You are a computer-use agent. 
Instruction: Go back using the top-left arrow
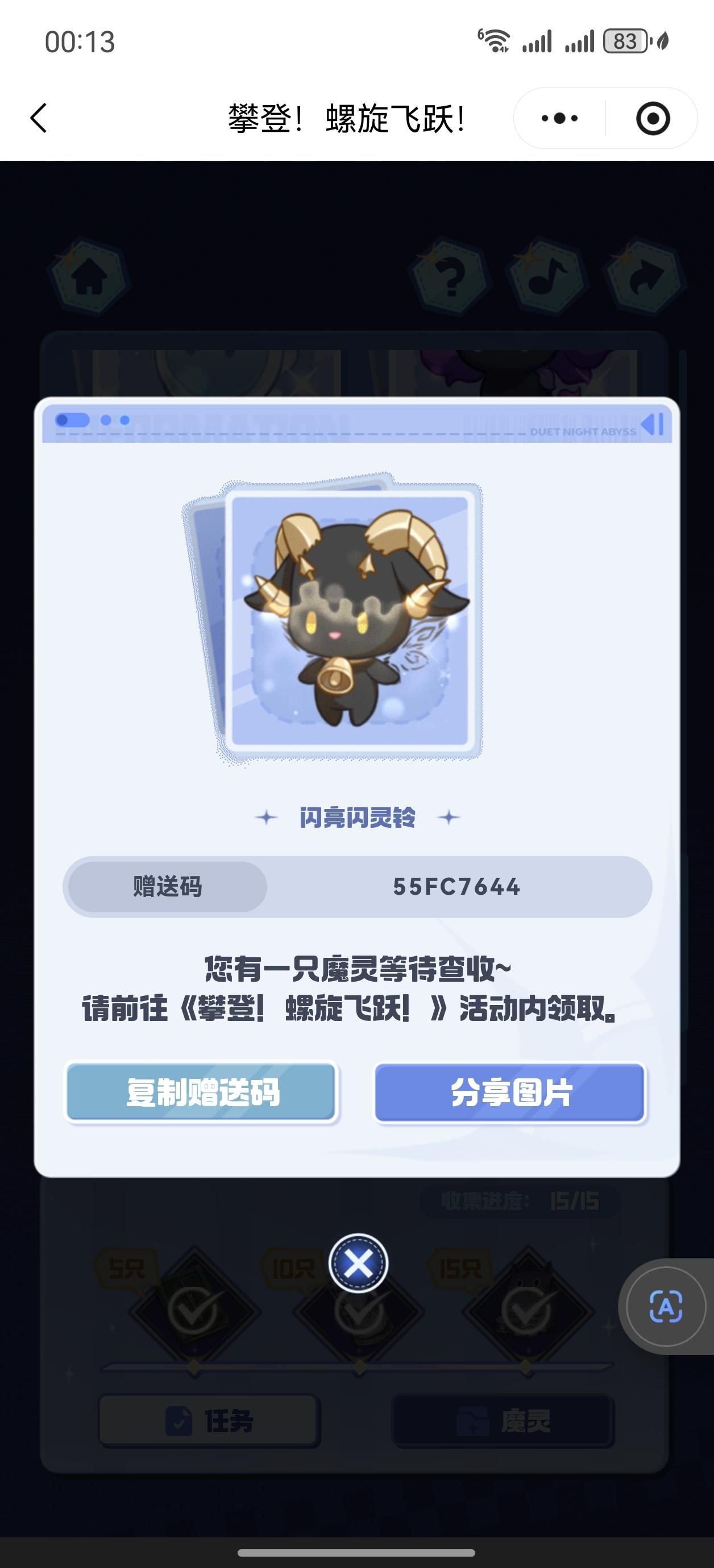point(39,118)
